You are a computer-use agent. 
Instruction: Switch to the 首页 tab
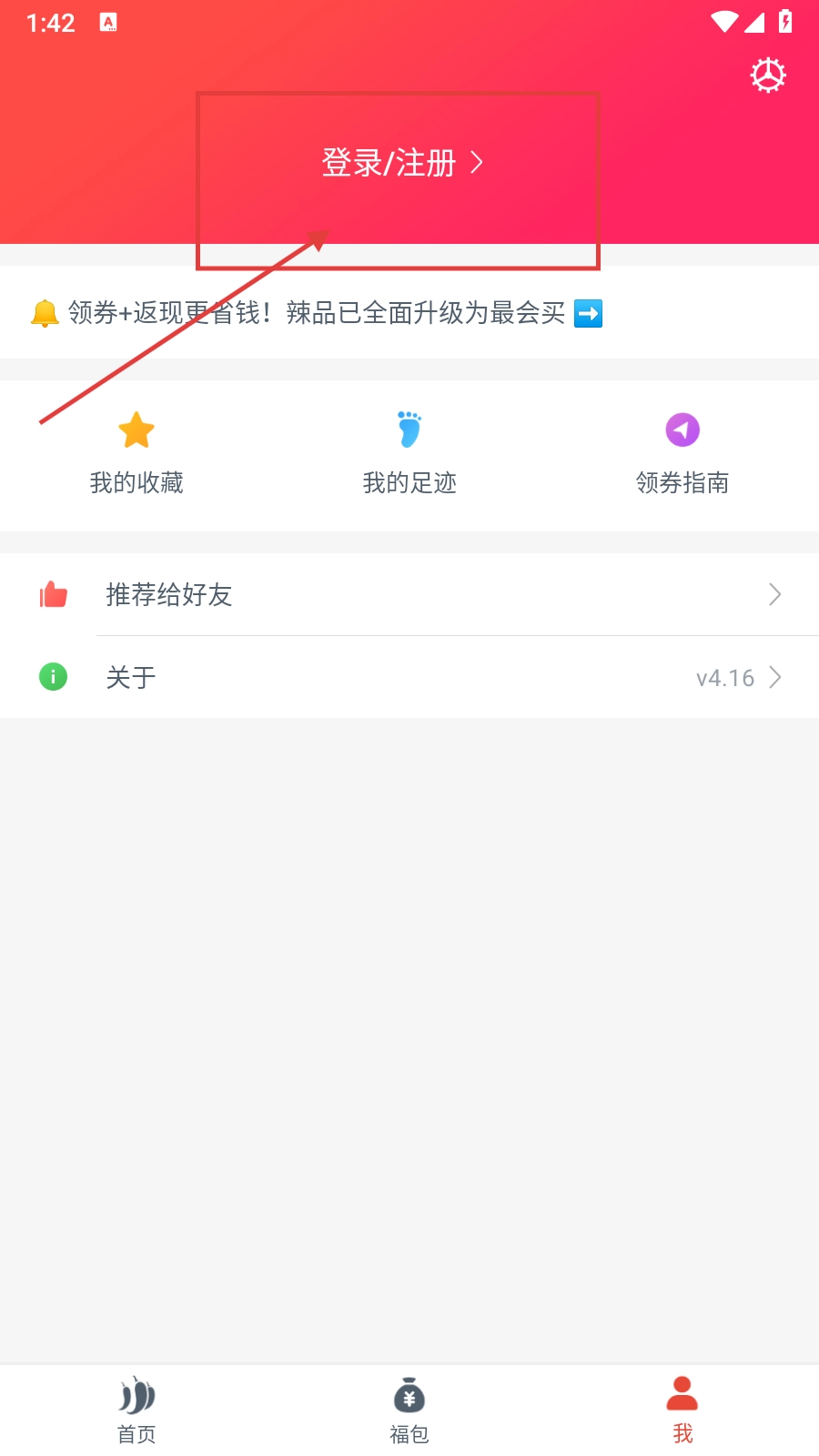tap(136, 1410)
